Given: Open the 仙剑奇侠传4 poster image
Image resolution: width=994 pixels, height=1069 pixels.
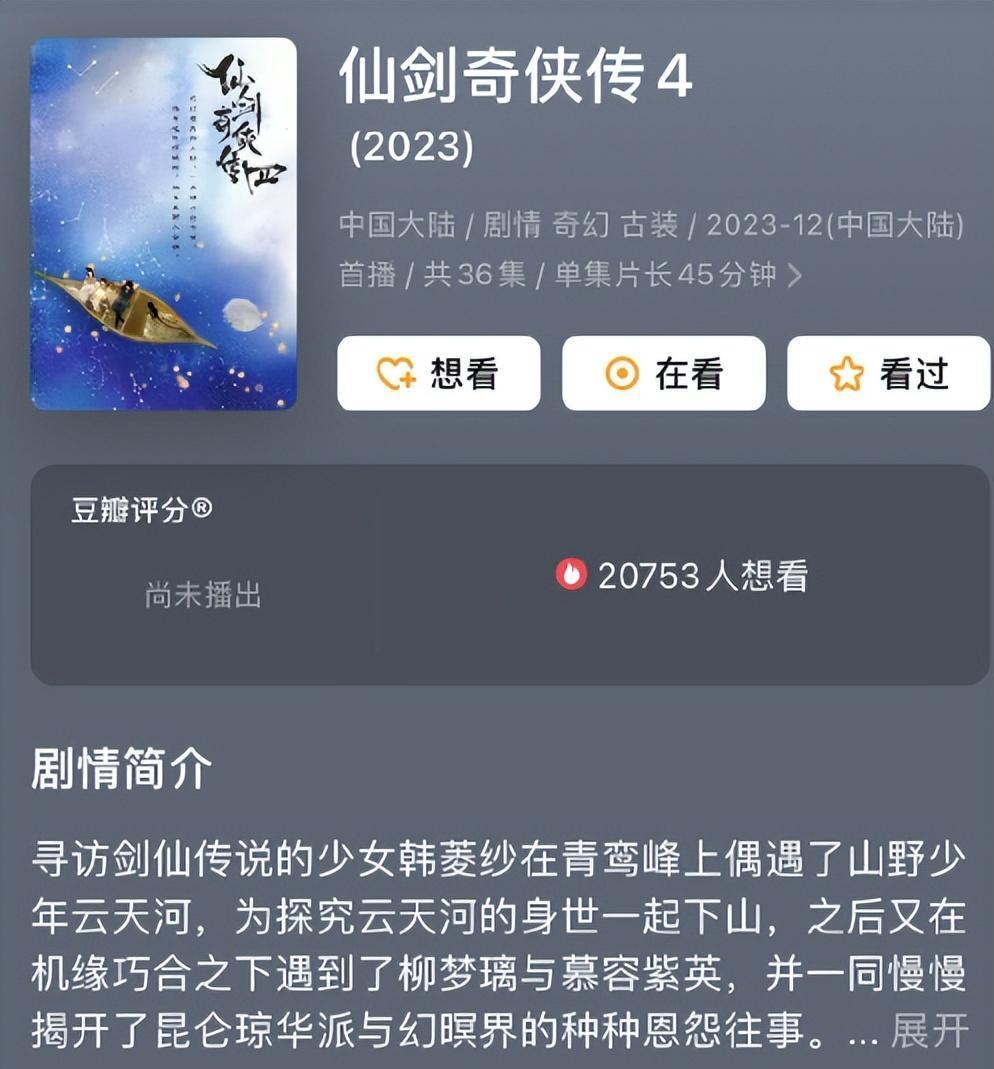Looking at the screenshot, I should click(164, 224).
